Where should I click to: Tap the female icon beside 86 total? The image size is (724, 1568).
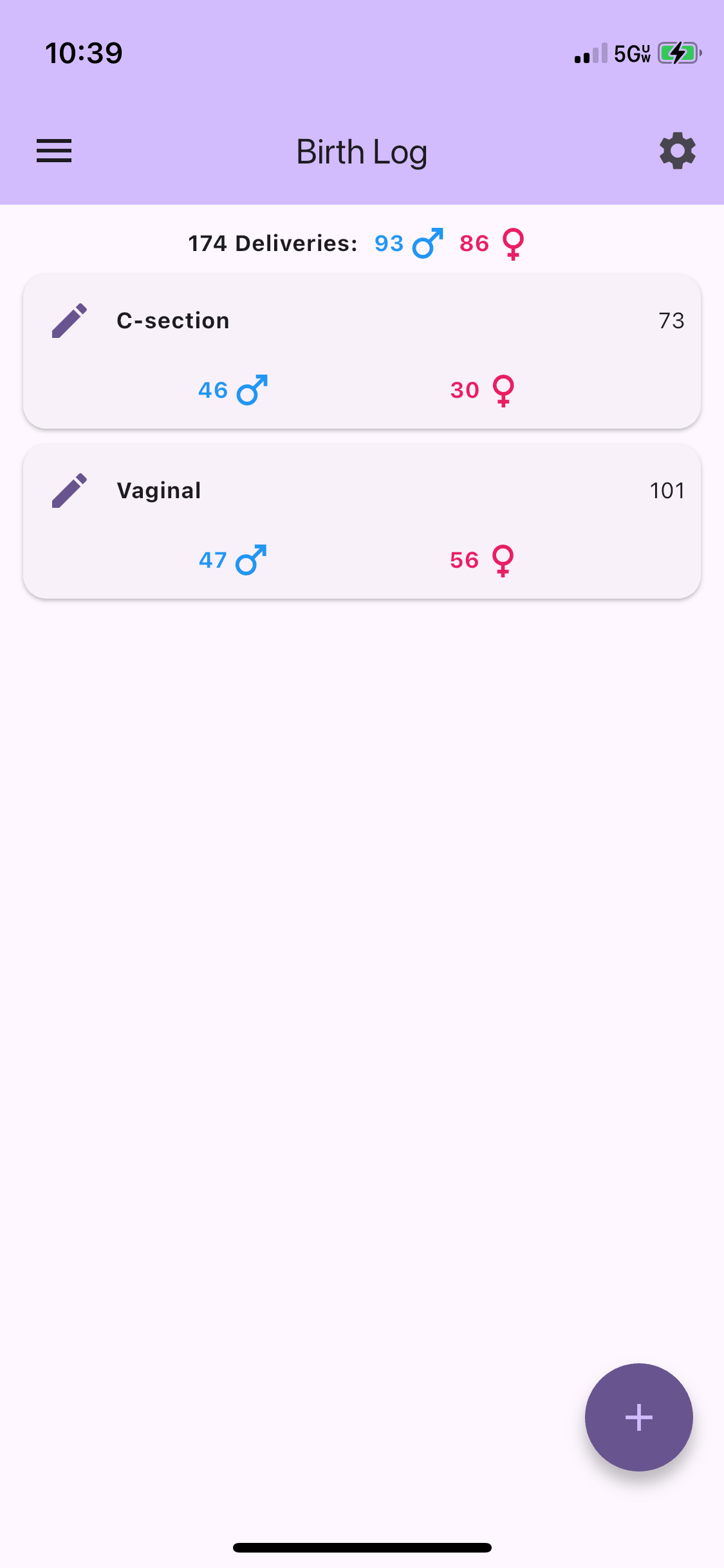click(512, 243)
